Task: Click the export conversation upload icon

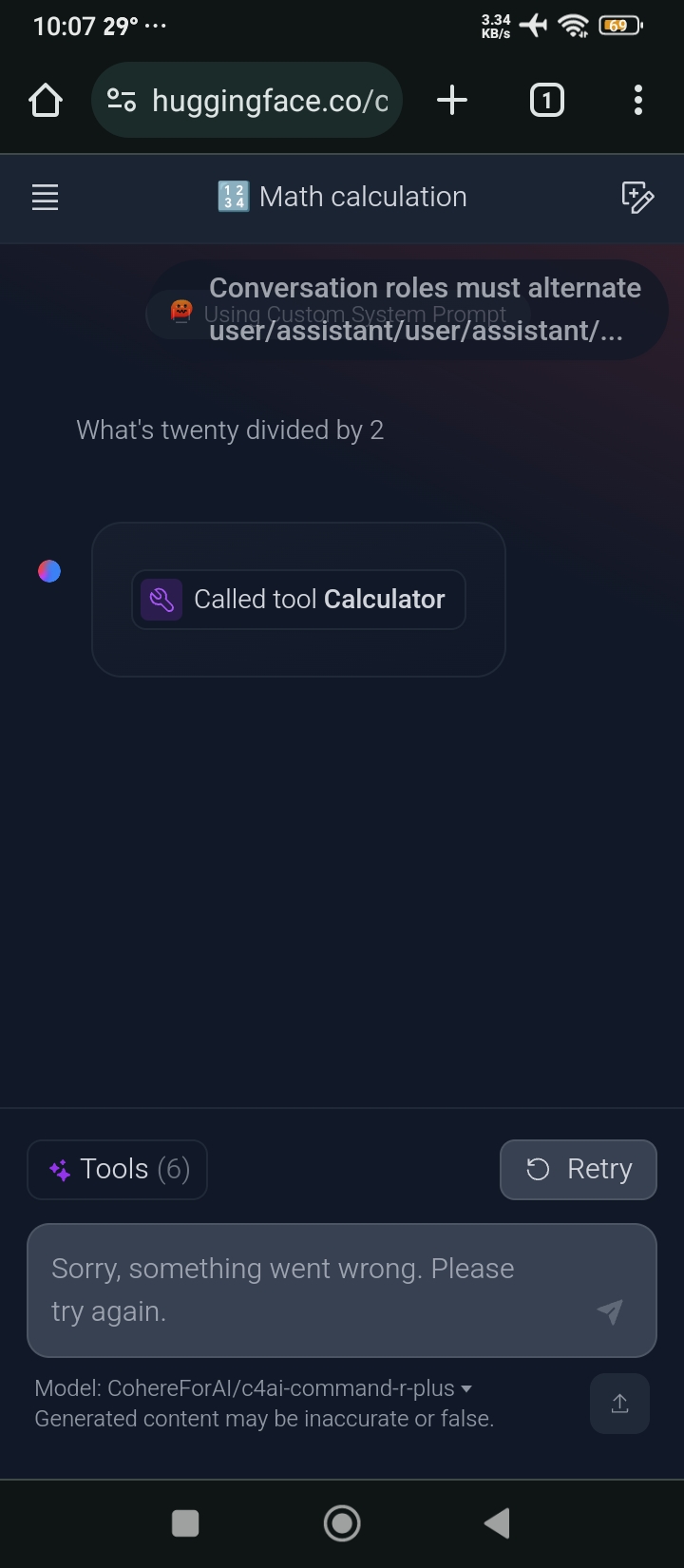Action: click(618, 1403)
